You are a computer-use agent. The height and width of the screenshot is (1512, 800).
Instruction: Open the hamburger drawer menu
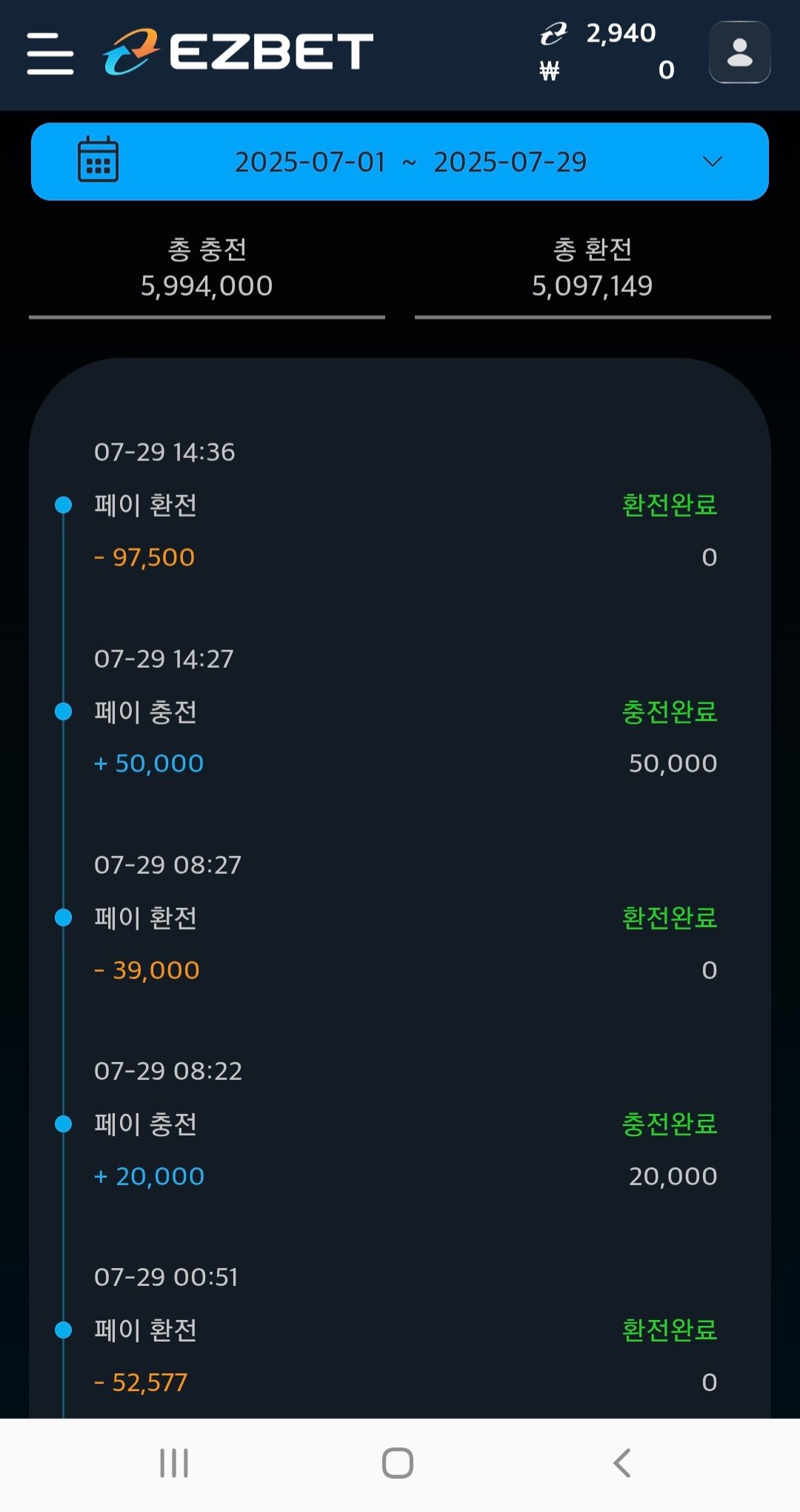[x=50, y=53]
